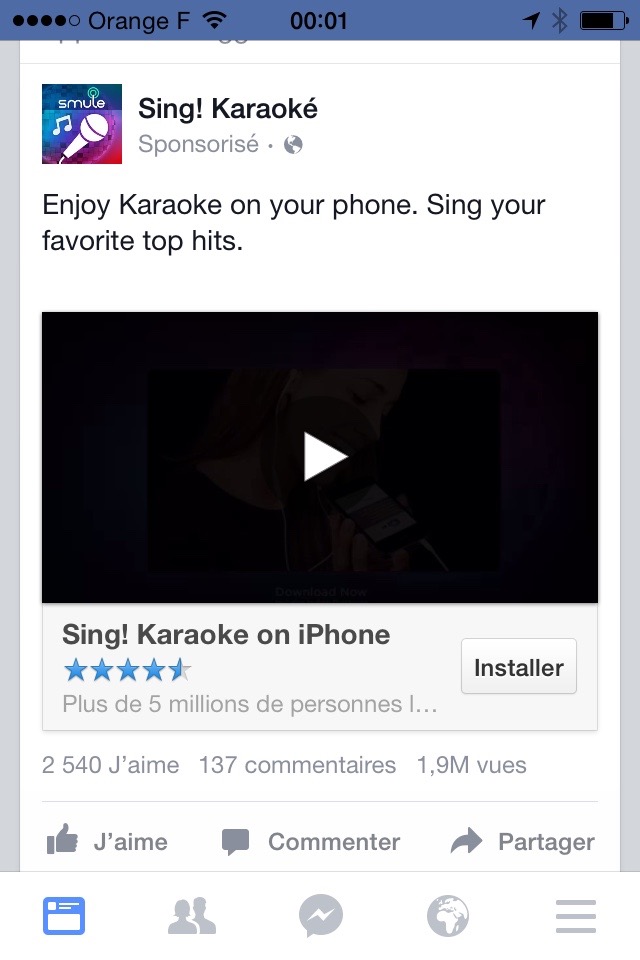
Task: Open the notifications globe tab
Action: [x=448, y=916]
